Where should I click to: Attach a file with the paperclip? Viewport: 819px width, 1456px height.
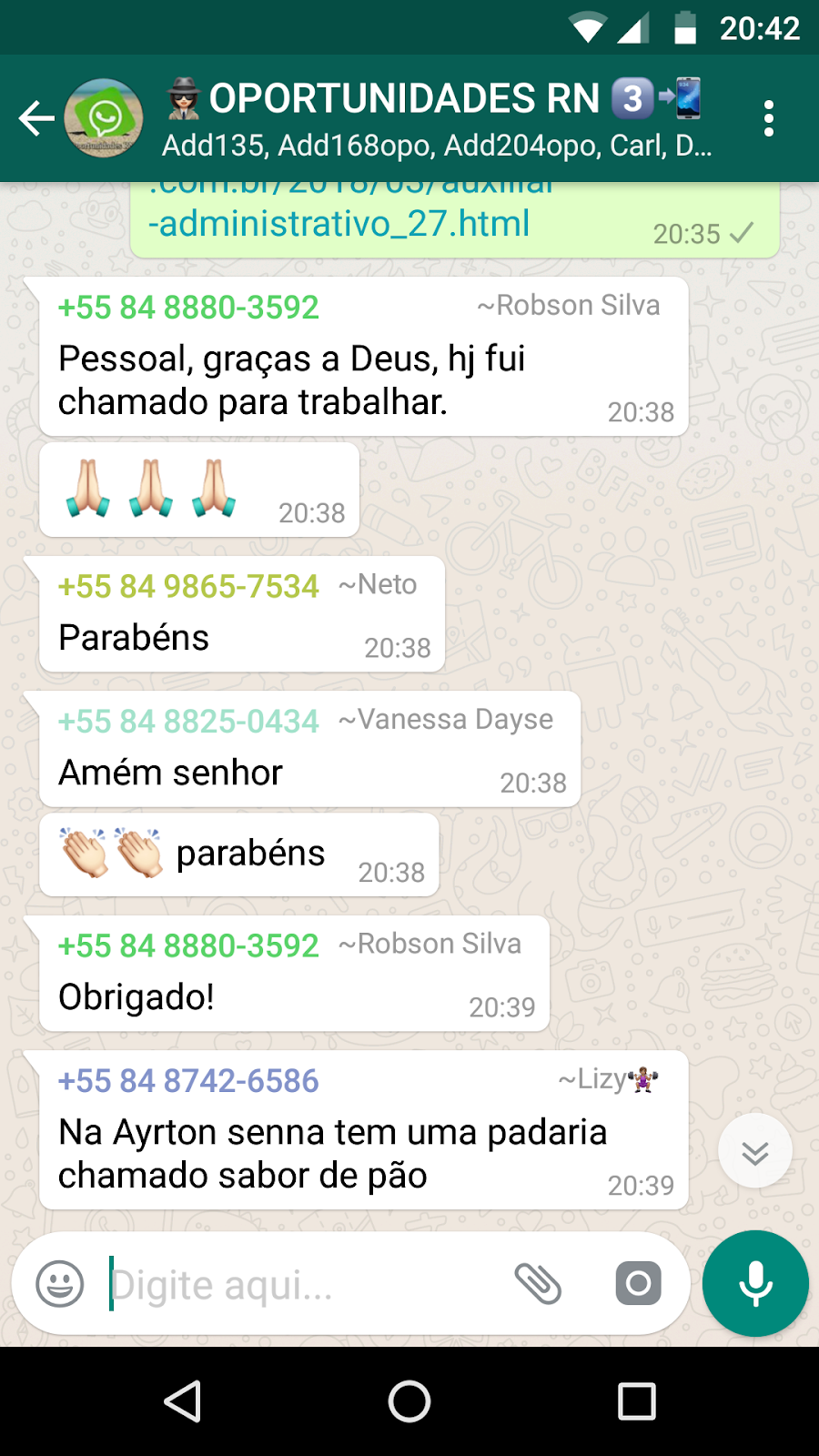pyautogui.click(x=538, y=1284)
